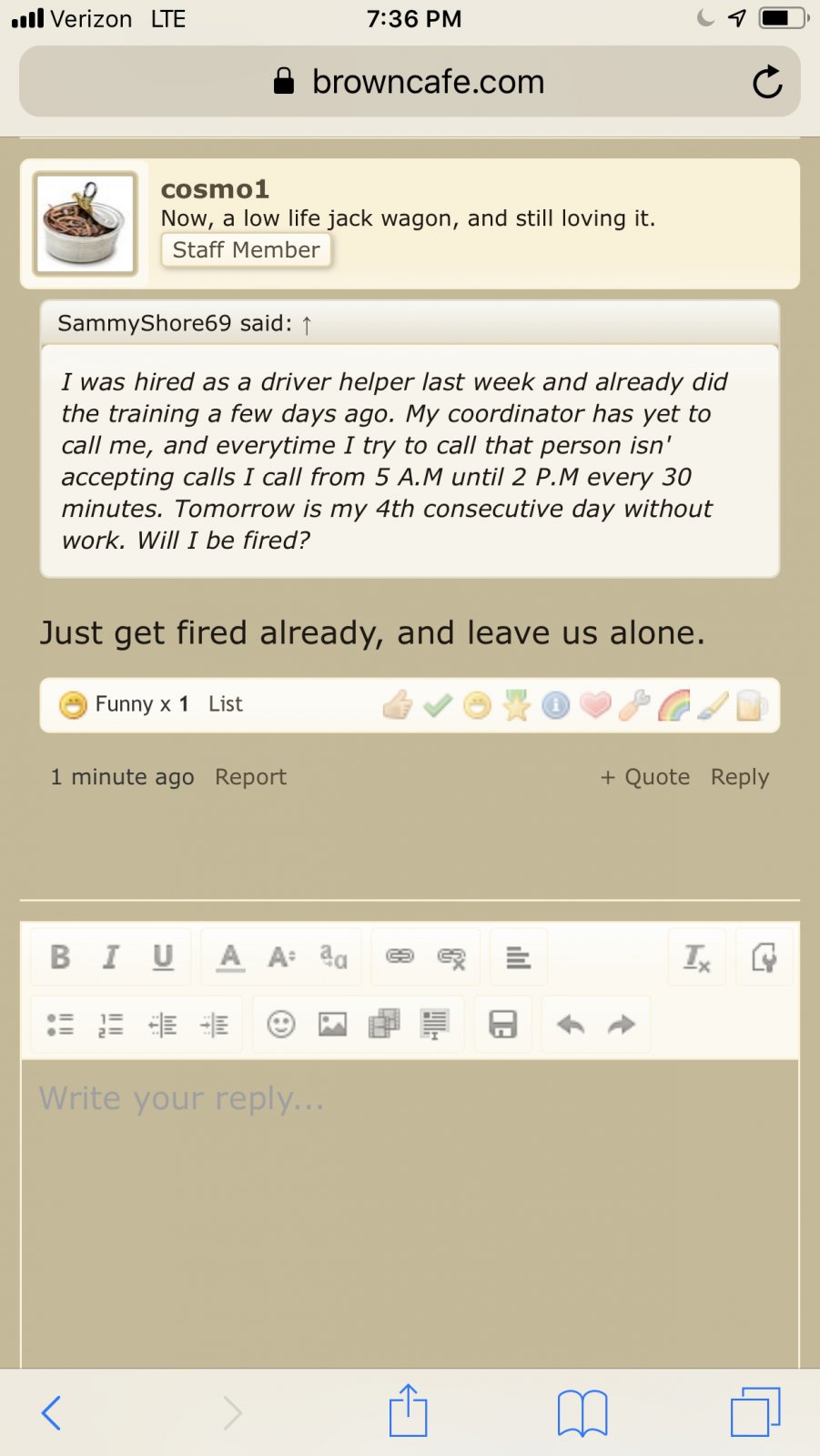This screenshot has width=820, height=1456.
Task: Undo the last edit in the editor
Action: [x=571, y=1025]
